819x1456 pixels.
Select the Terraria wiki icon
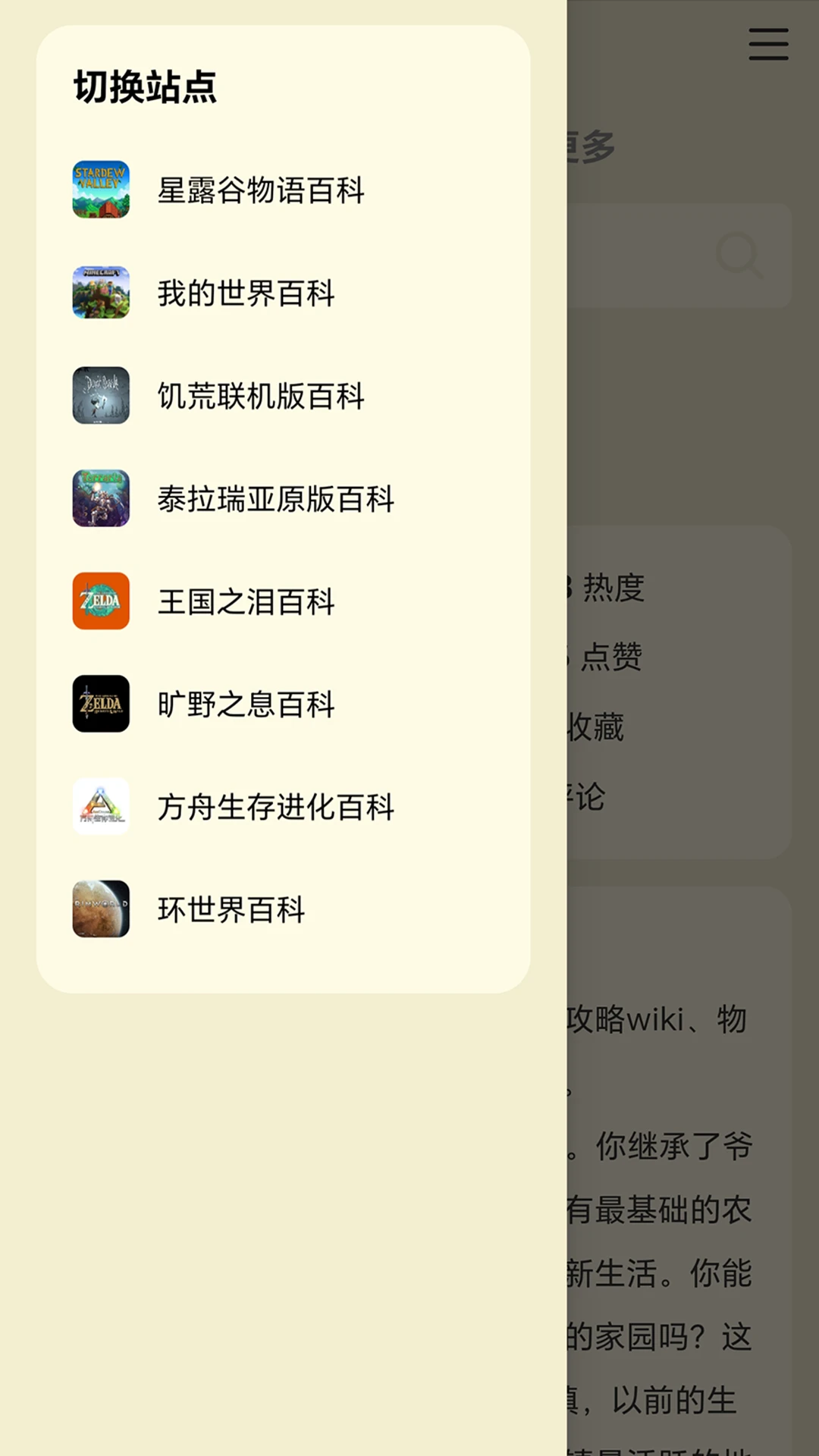102,499
